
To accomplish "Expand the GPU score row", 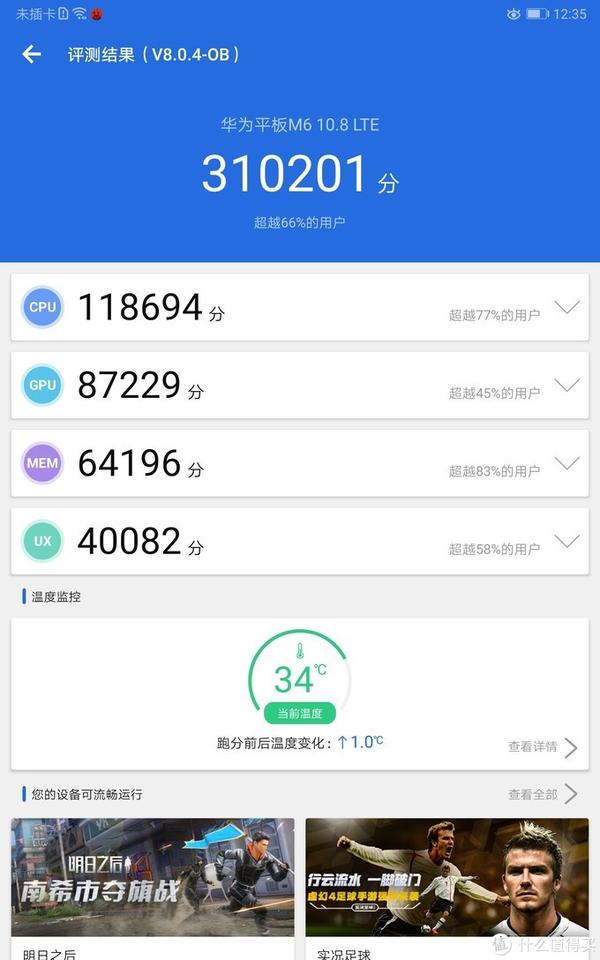I will (567, 384).
